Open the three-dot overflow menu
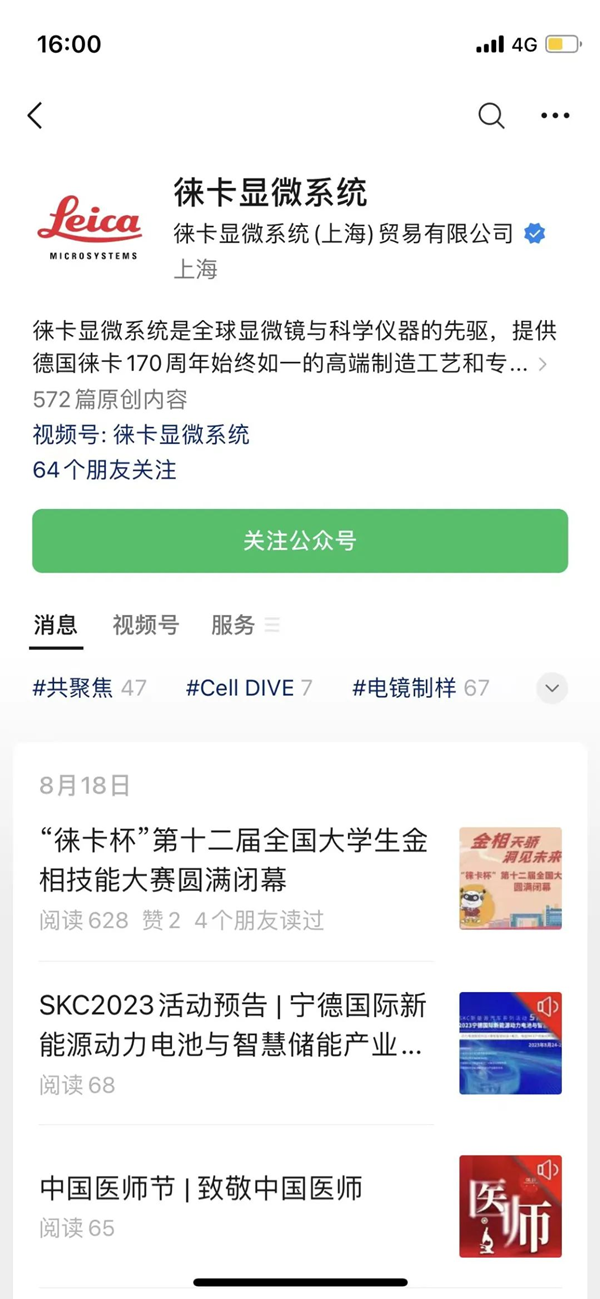600x1299 pixels. coord(555,116)
